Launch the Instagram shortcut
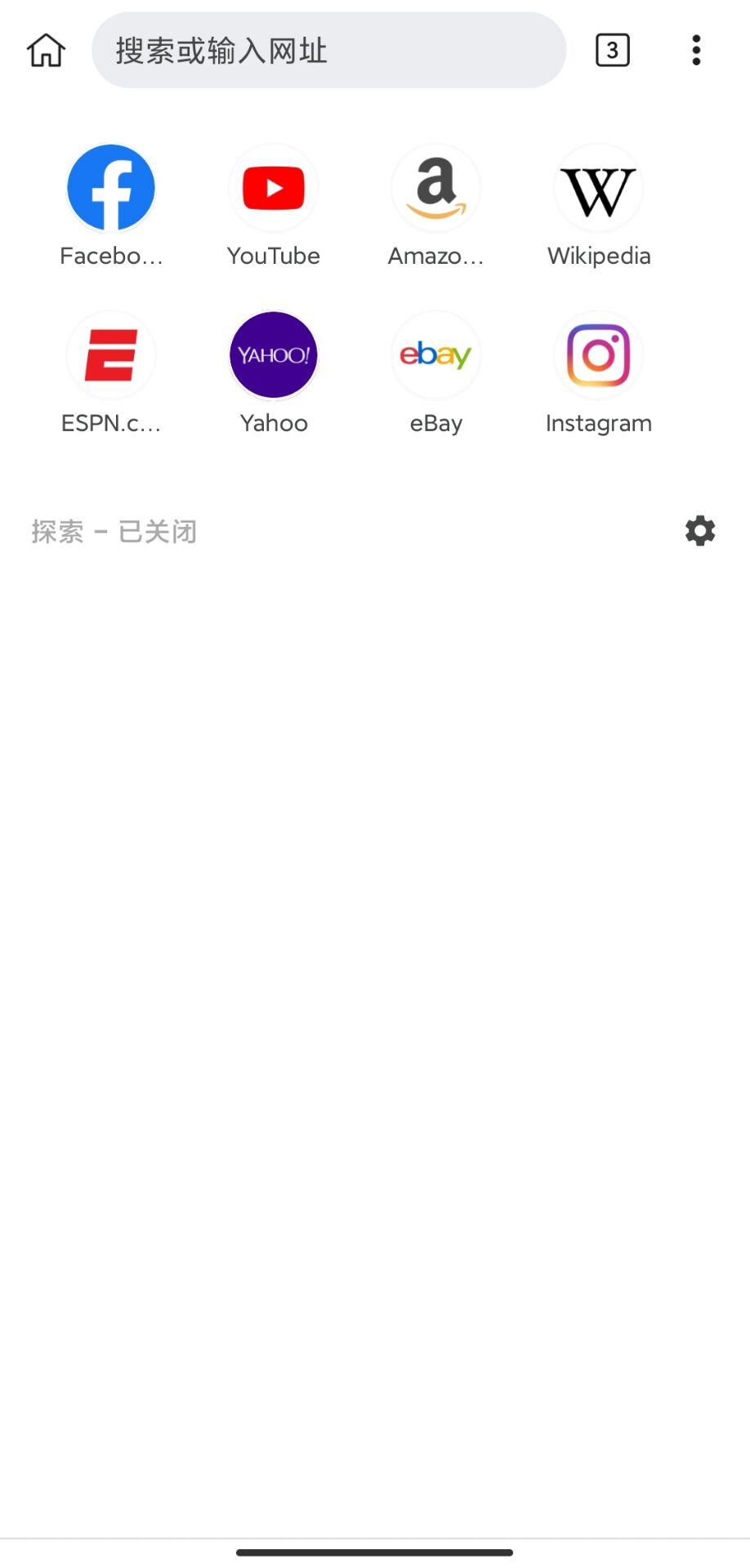Image resolution: width=750 pixels, height=1568 pixels. (599, 355)
